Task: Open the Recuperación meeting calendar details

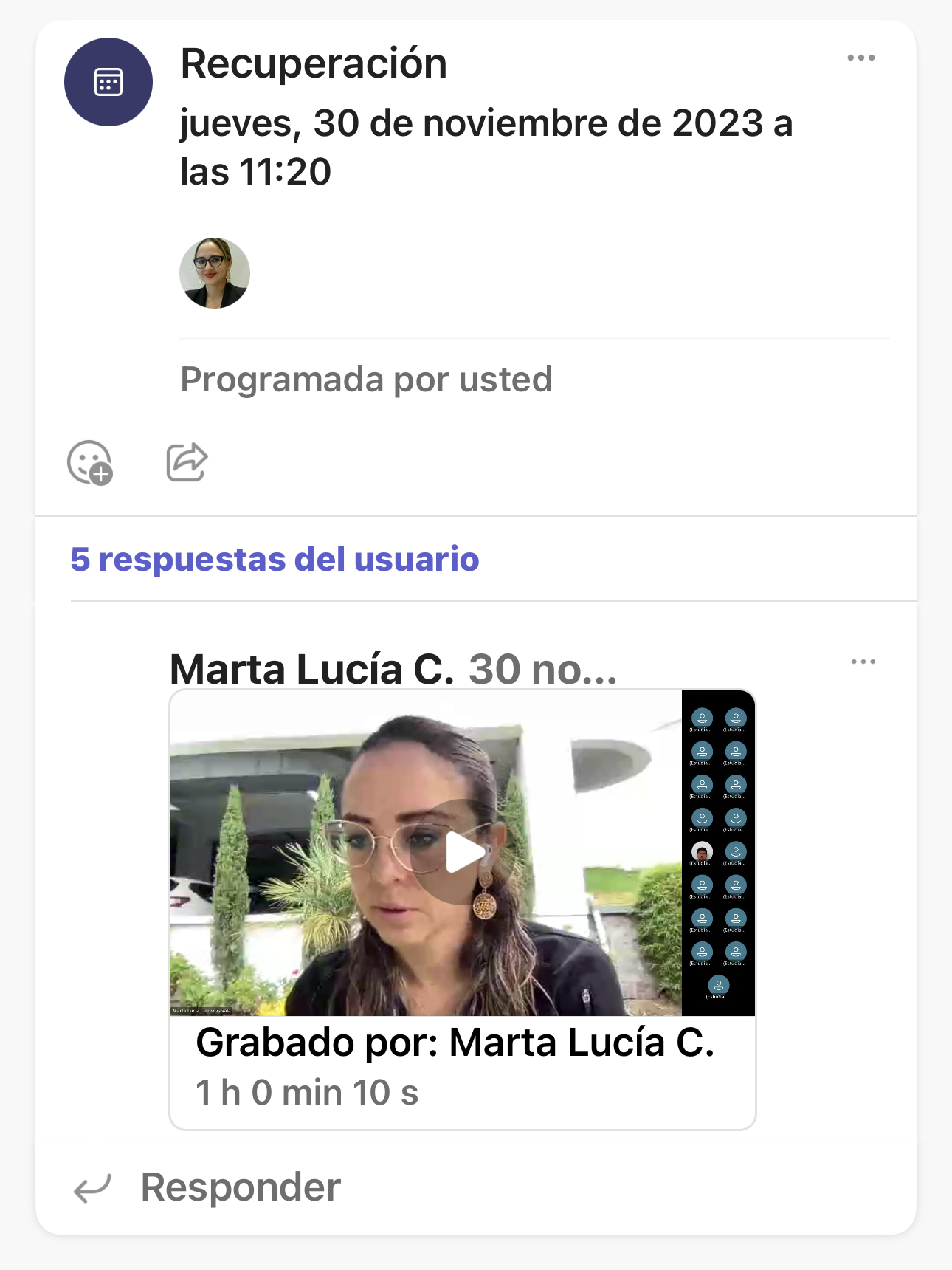Action: point(108,82)
